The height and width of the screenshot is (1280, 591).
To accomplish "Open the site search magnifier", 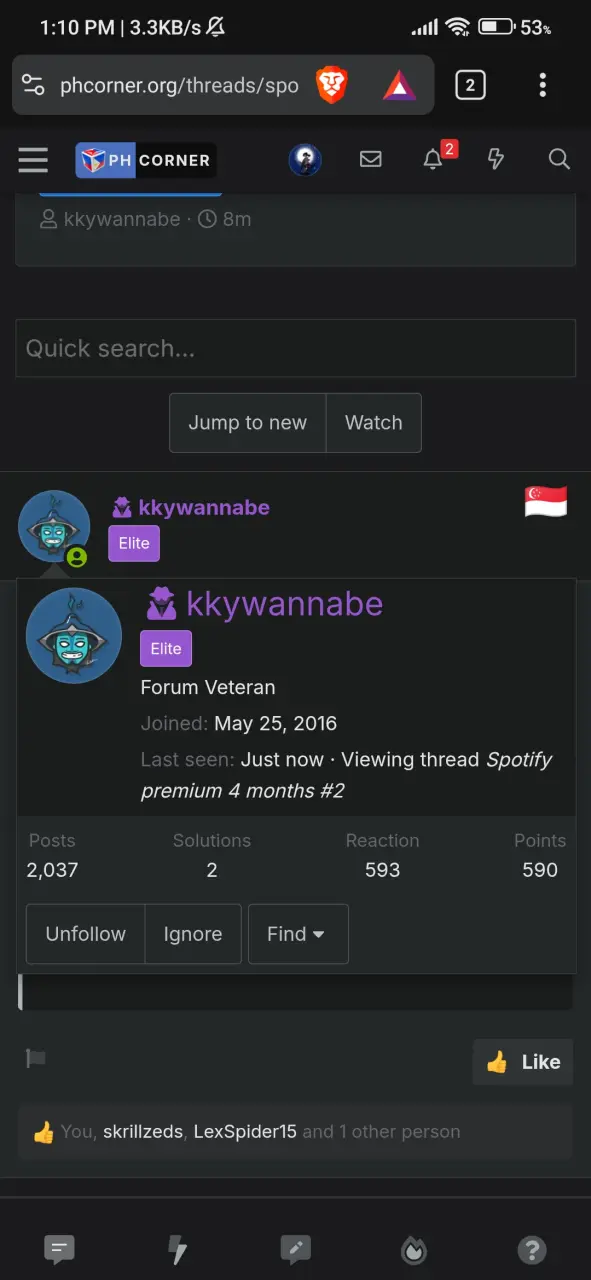I will coord(559,159).
